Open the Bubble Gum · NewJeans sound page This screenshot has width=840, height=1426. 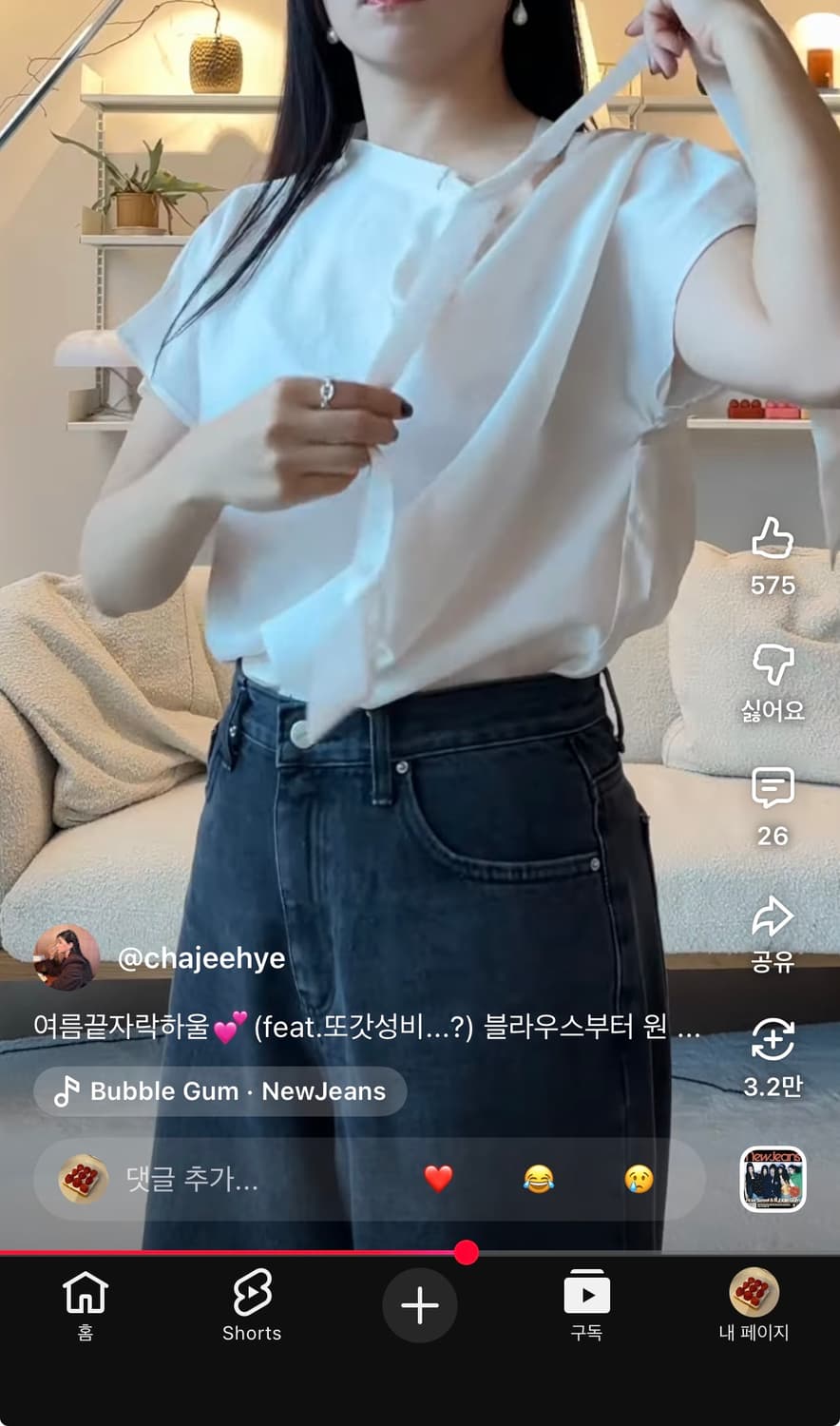pos(220,1090)
